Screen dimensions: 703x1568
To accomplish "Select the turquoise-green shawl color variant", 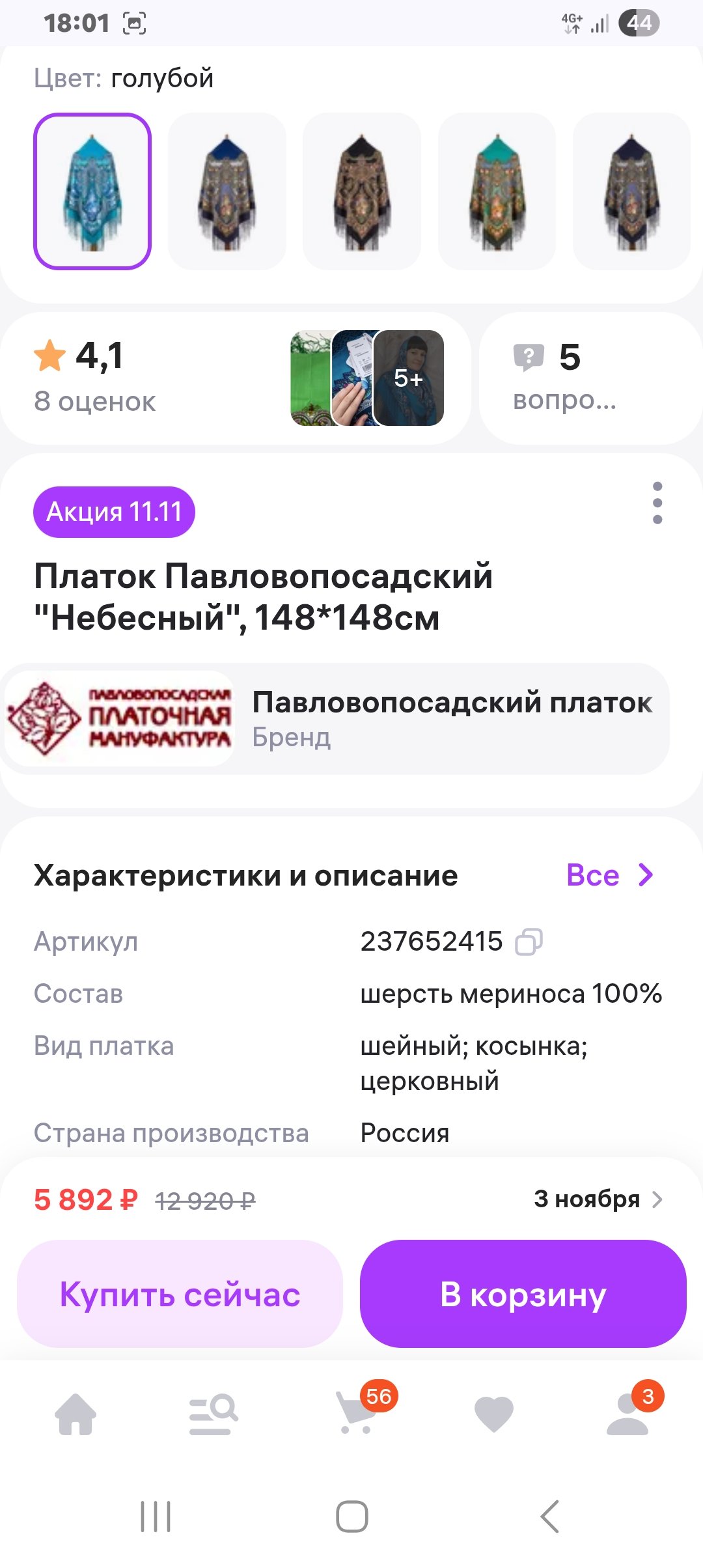I will 497,191.
